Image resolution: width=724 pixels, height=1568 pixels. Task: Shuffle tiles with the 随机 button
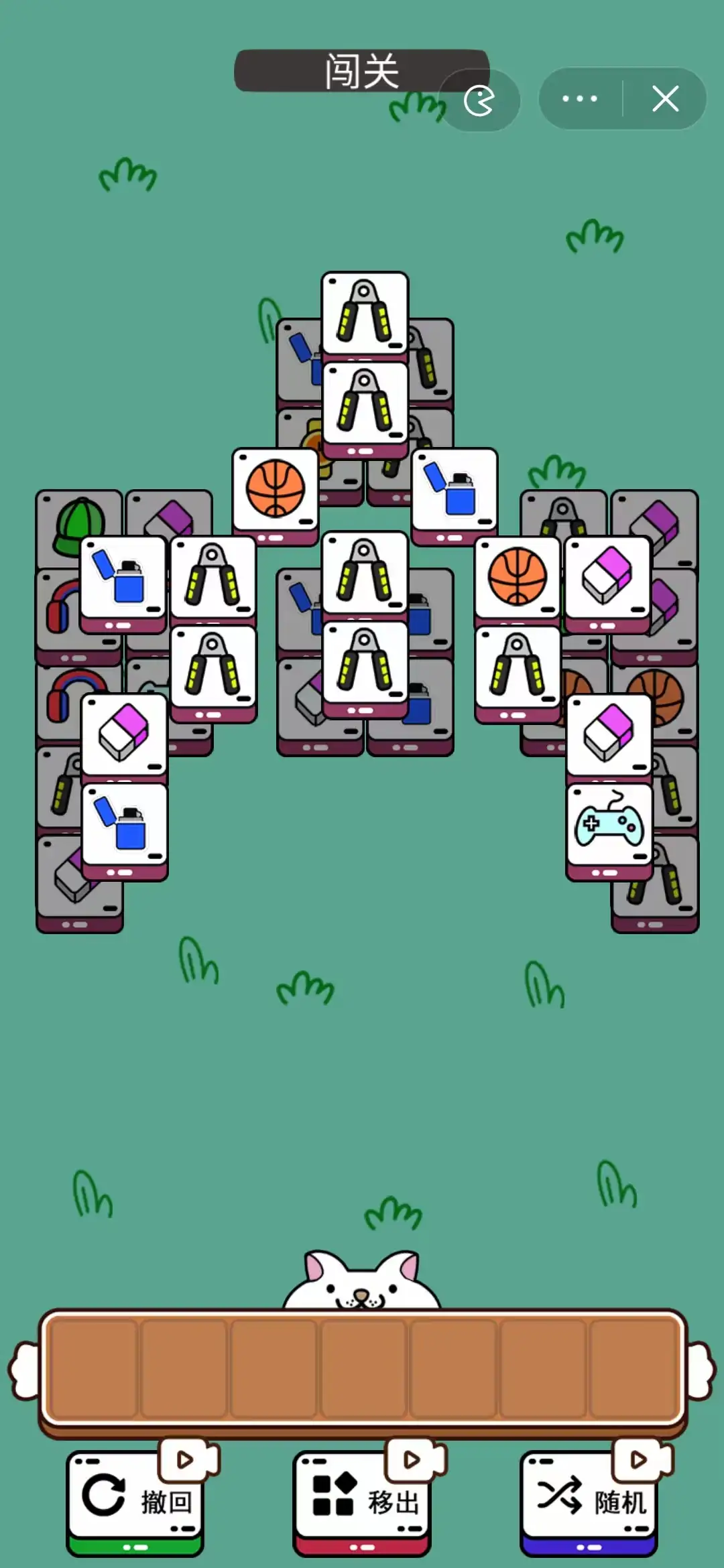click(589, 1501)
